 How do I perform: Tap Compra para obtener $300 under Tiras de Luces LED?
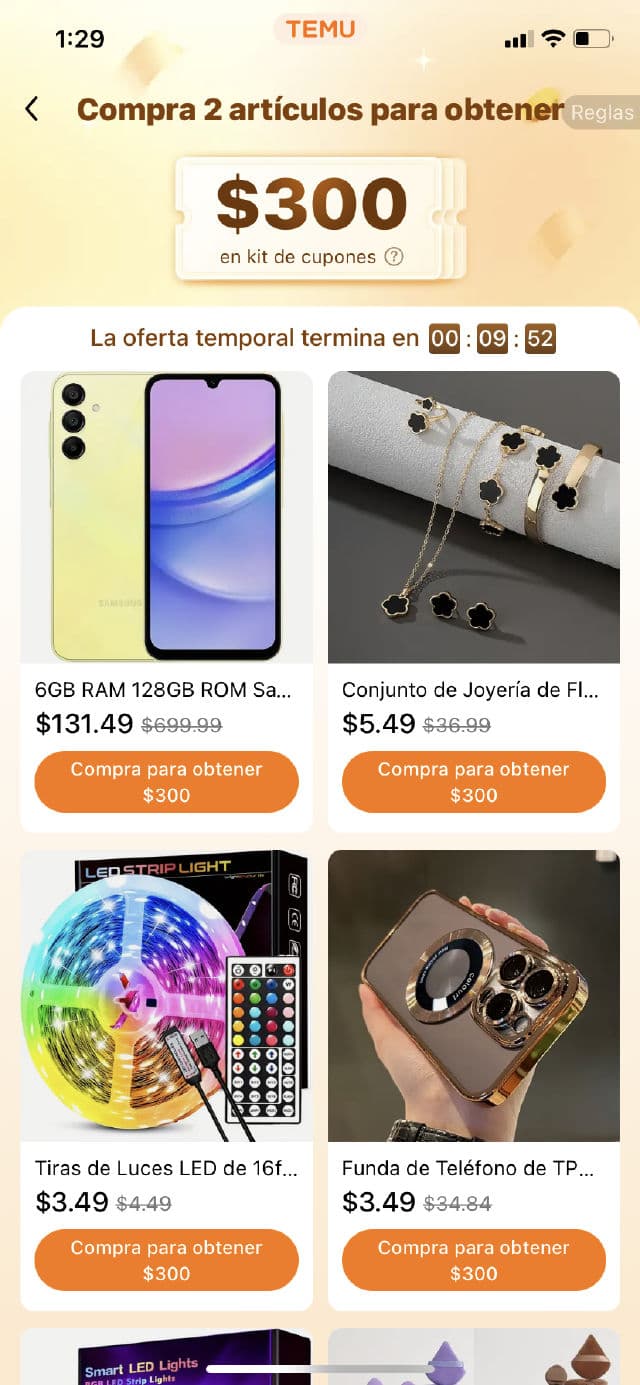click(x=166, y=1260)
